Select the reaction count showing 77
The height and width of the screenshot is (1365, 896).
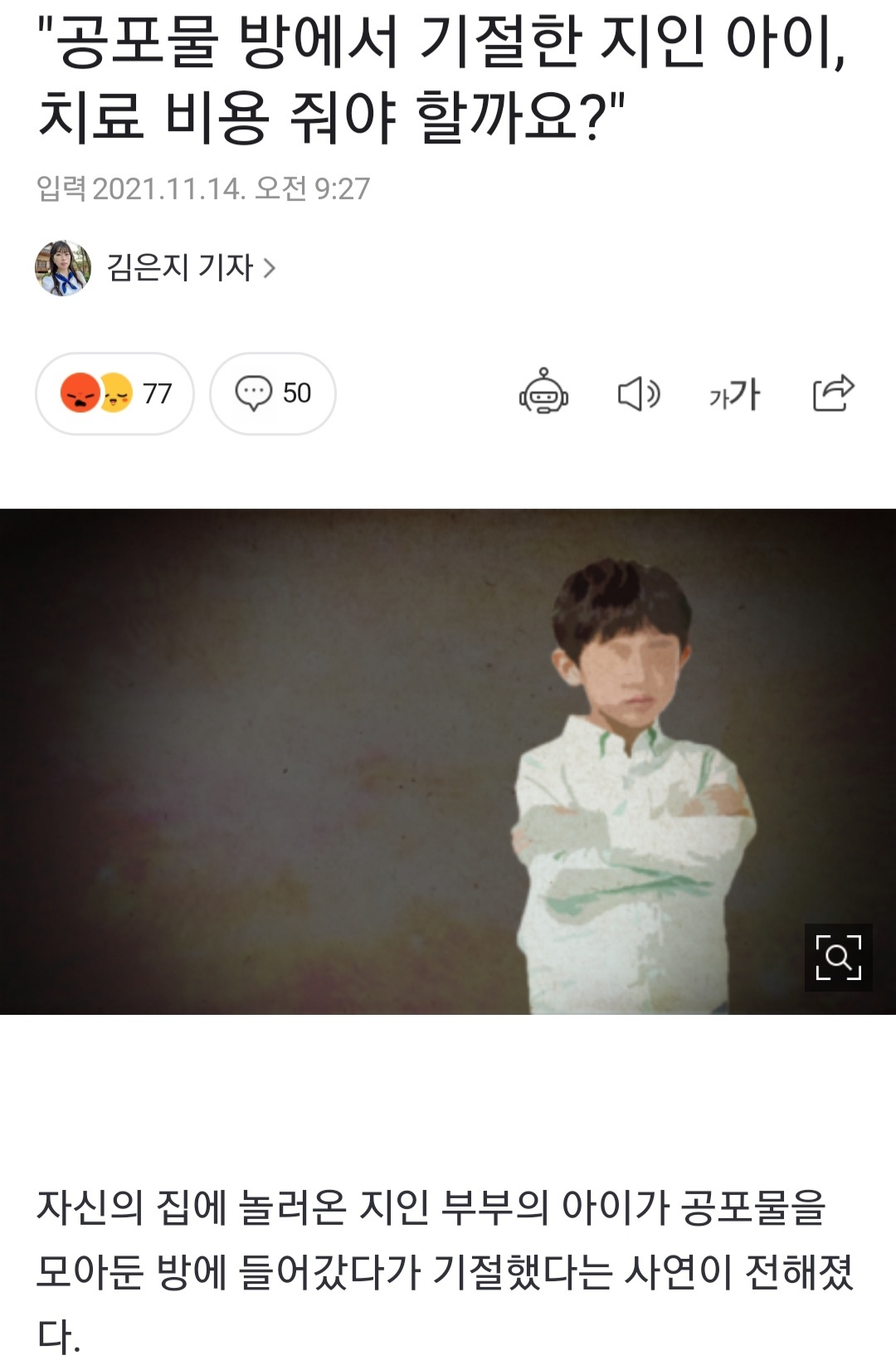(158, 394)
